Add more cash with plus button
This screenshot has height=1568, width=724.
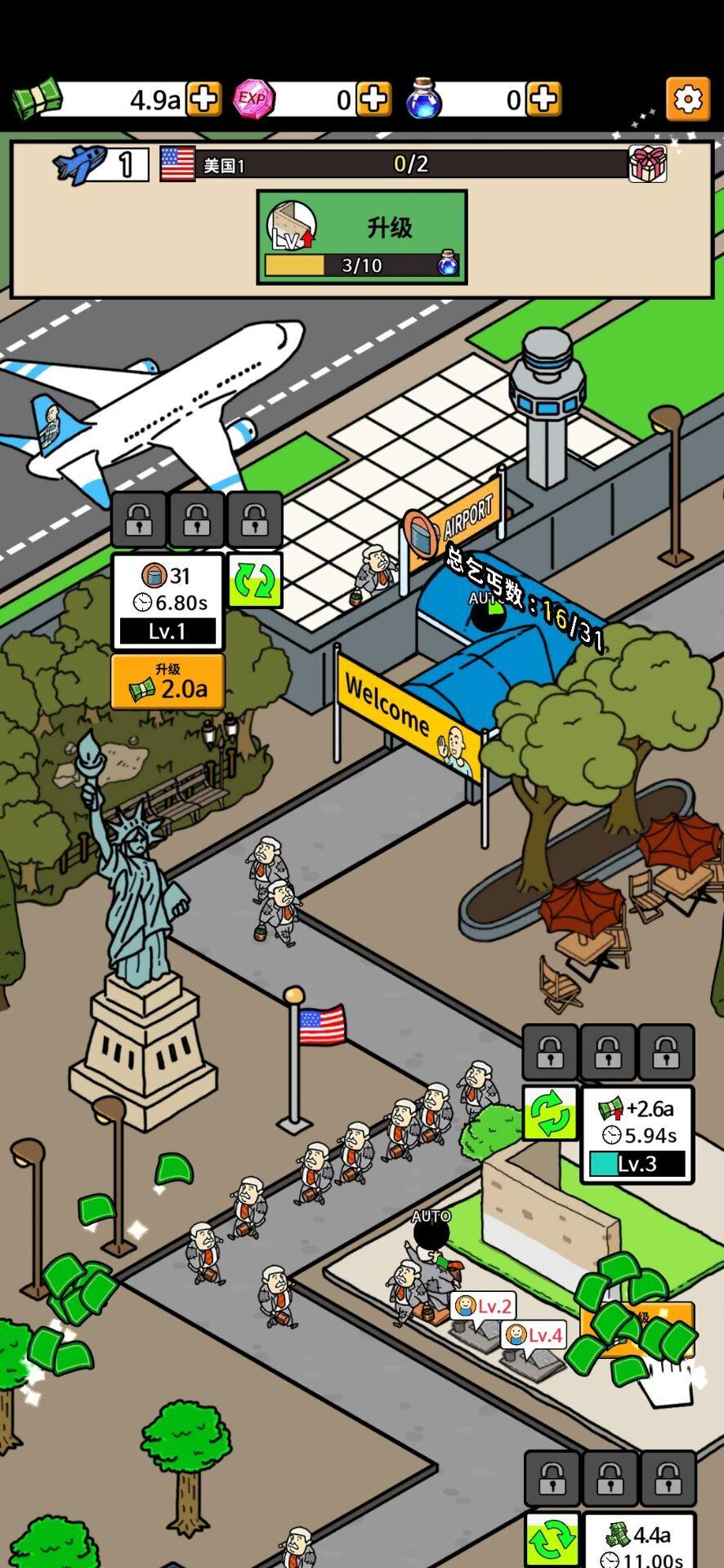pos(203,100)
